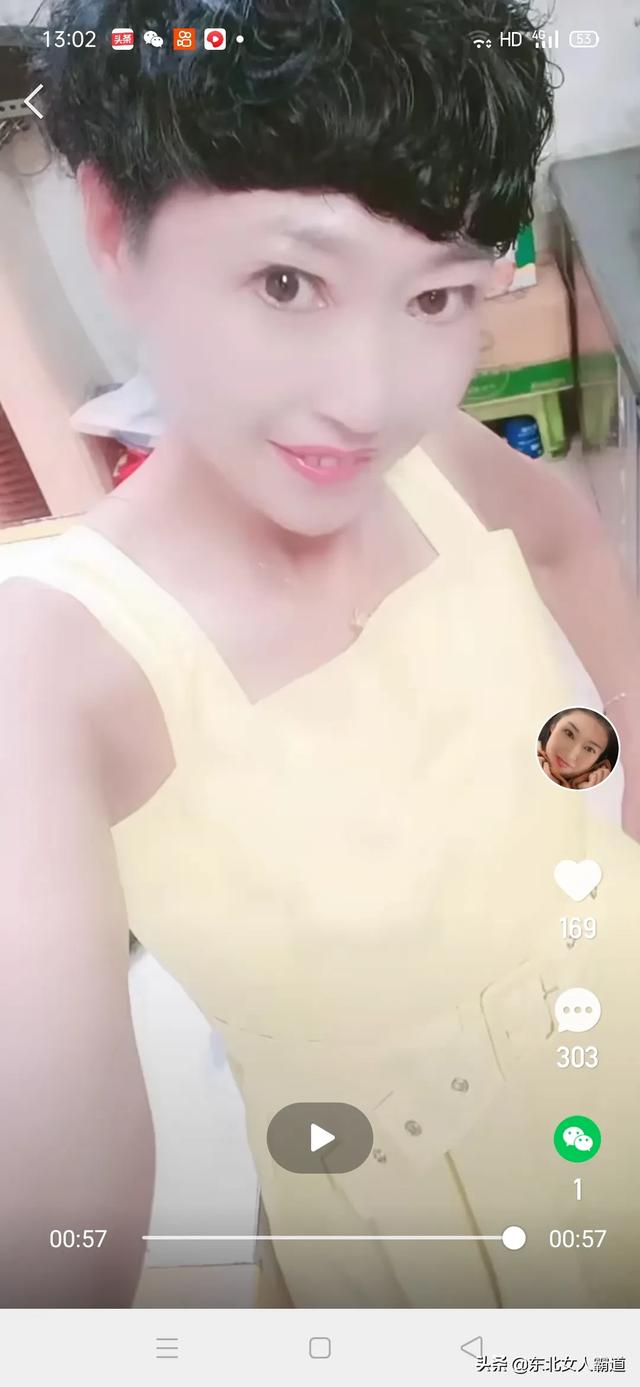Open the comments bubble showing 303
Viewport: 640px width, 1387px height.
(578, 1010)
